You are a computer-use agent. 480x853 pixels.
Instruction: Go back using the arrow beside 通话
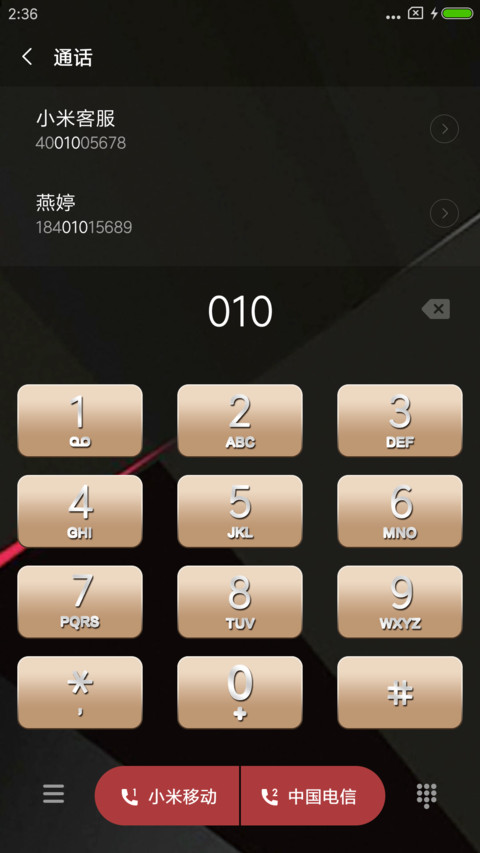(27, 57)
